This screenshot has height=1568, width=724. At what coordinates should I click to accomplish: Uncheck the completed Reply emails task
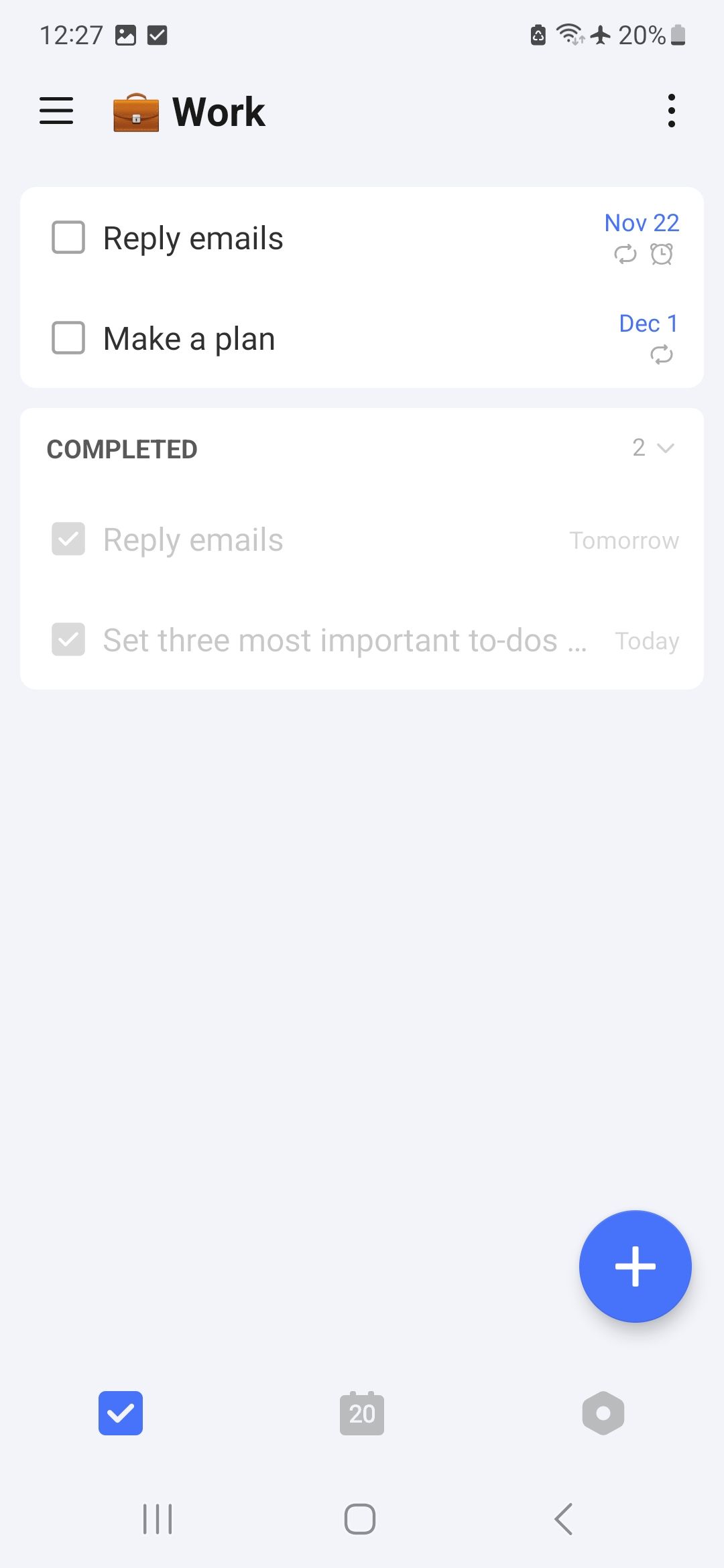pos(68,539)
